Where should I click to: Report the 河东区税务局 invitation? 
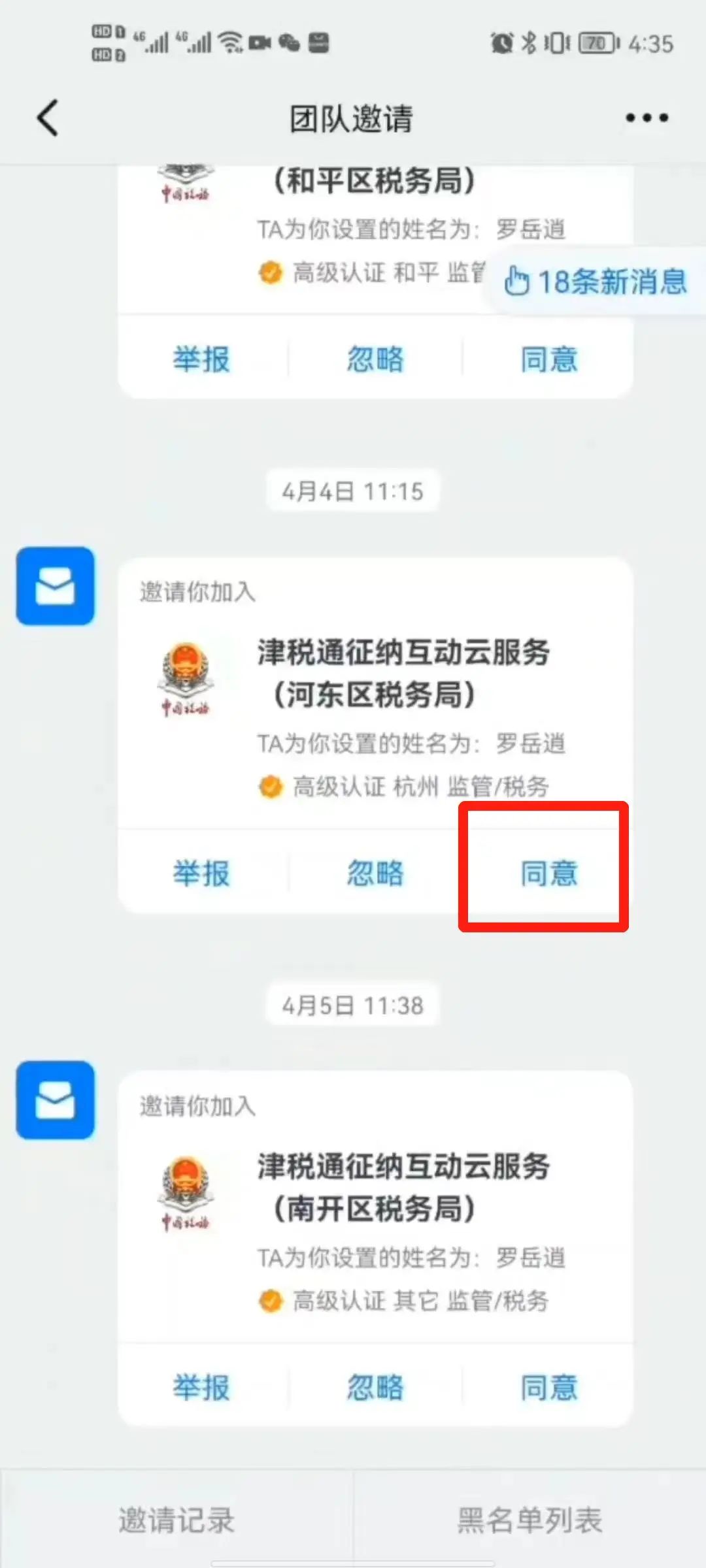201,874
